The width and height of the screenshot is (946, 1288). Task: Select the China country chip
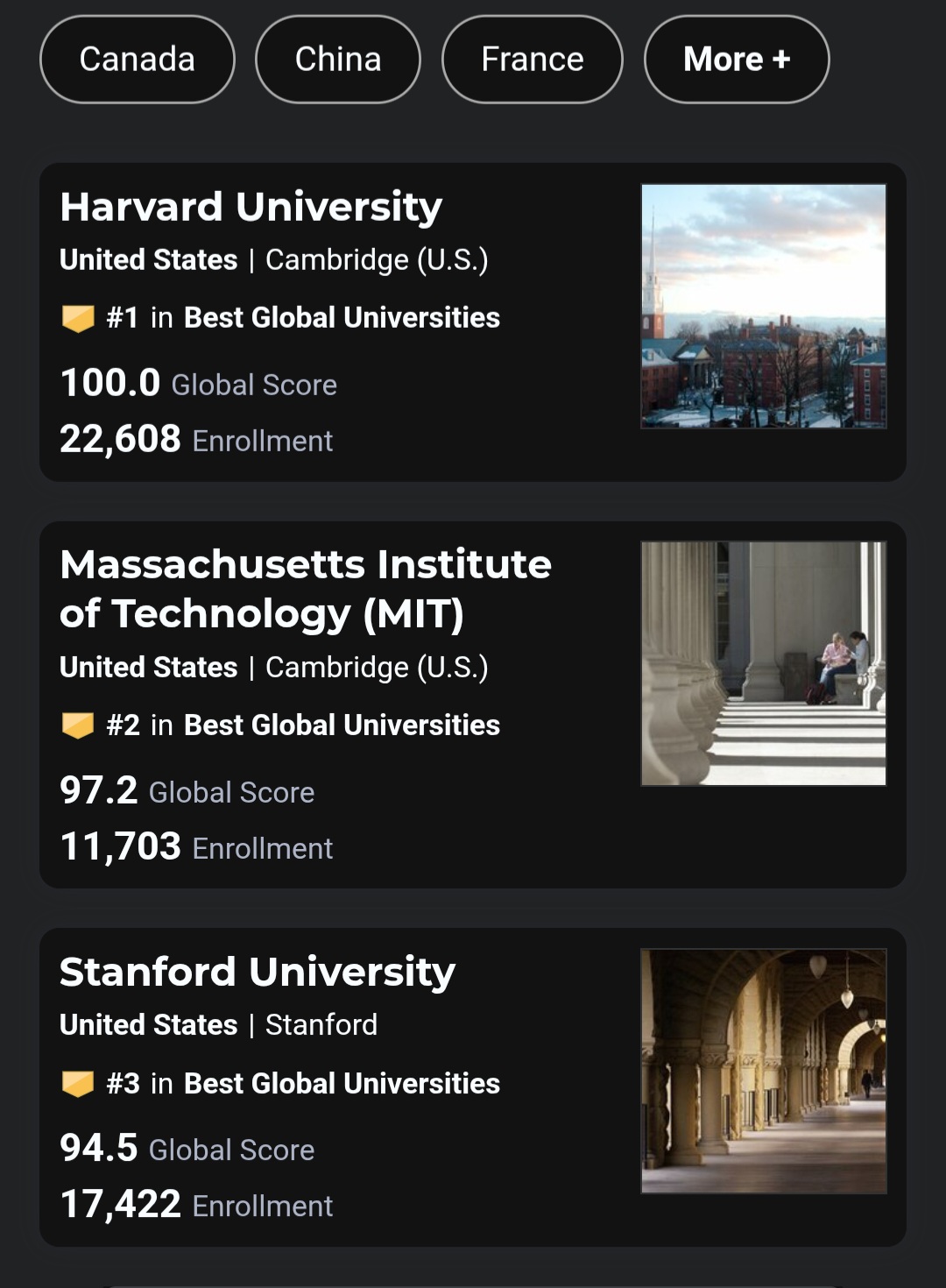pyautogui.click(x=338, y=60)
